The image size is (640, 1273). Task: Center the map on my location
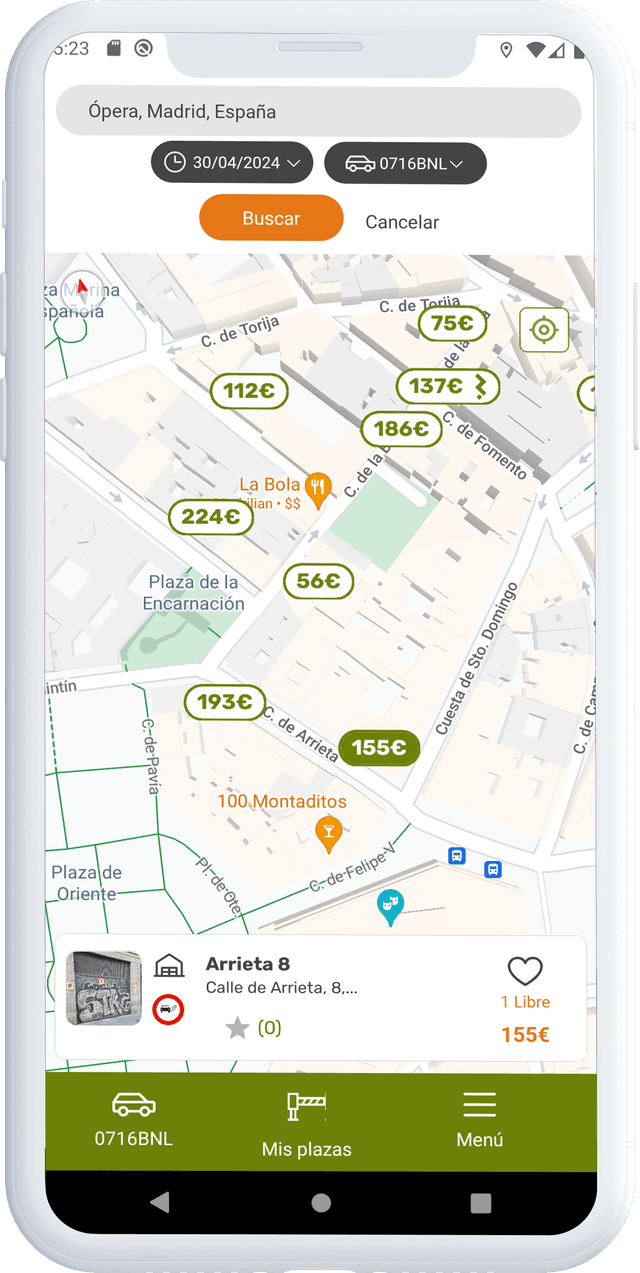pos(543,330)
